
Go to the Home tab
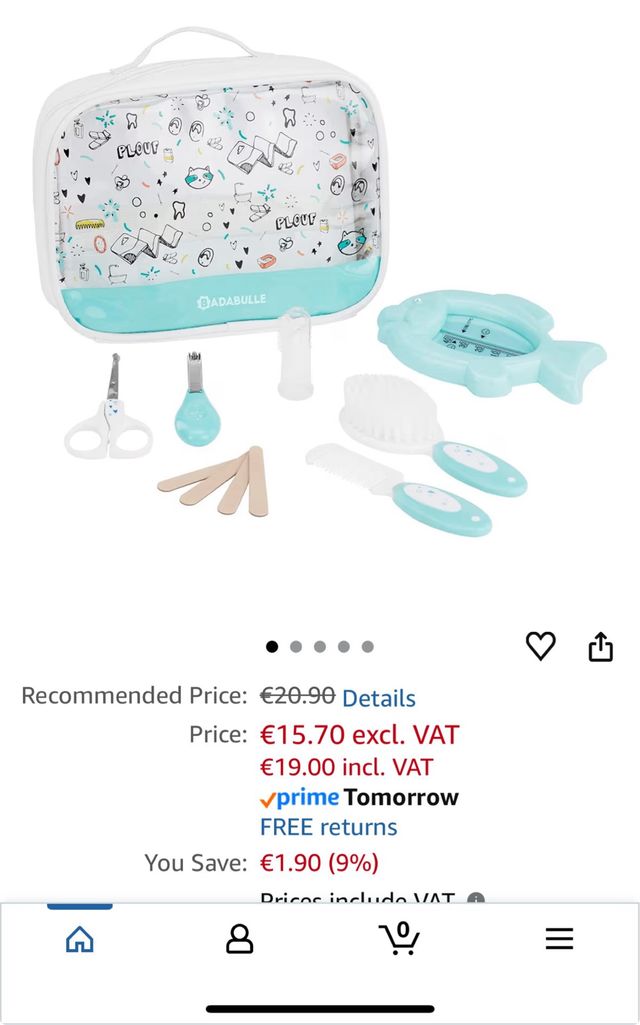pos(79,939)
